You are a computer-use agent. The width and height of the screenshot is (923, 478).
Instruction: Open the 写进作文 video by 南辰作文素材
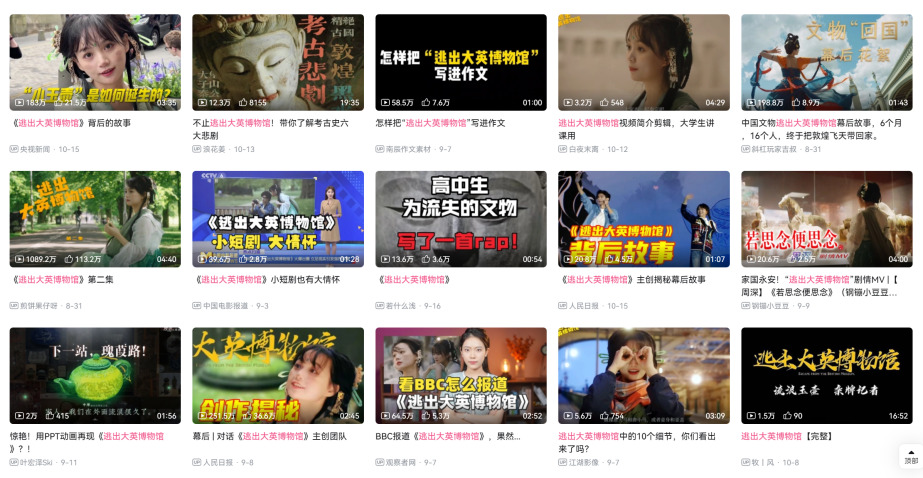tap(461, 62)
